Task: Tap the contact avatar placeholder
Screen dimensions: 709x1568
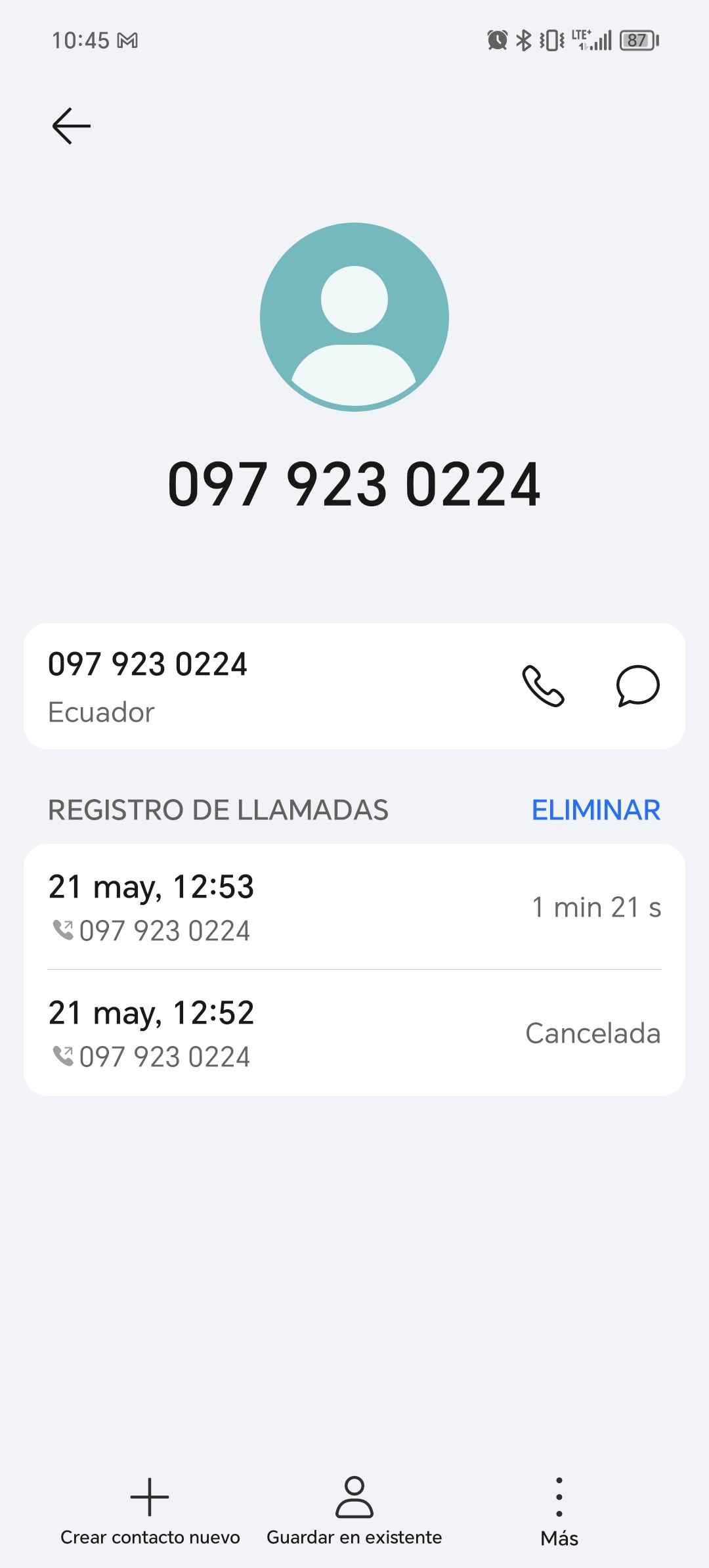Action: point(354,317)
